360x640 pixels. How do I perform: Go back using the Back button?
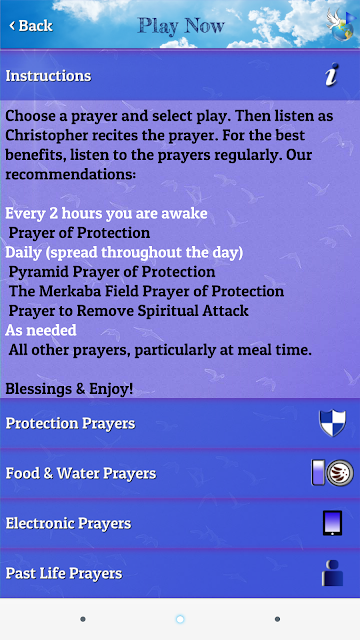tap(31, 25)
